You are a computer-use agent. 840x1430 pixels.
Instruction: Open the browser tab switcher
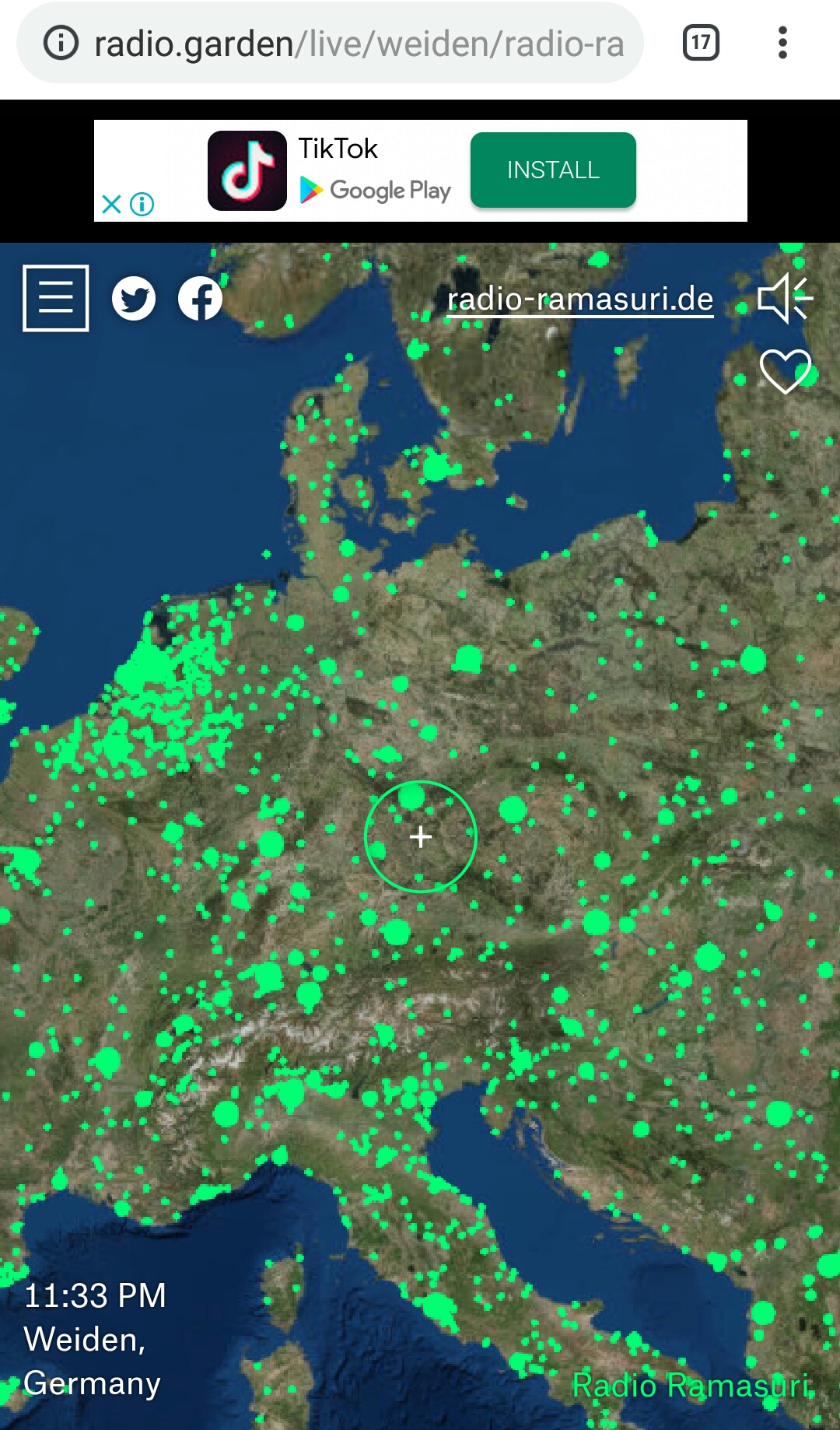(x=701, y=43)
